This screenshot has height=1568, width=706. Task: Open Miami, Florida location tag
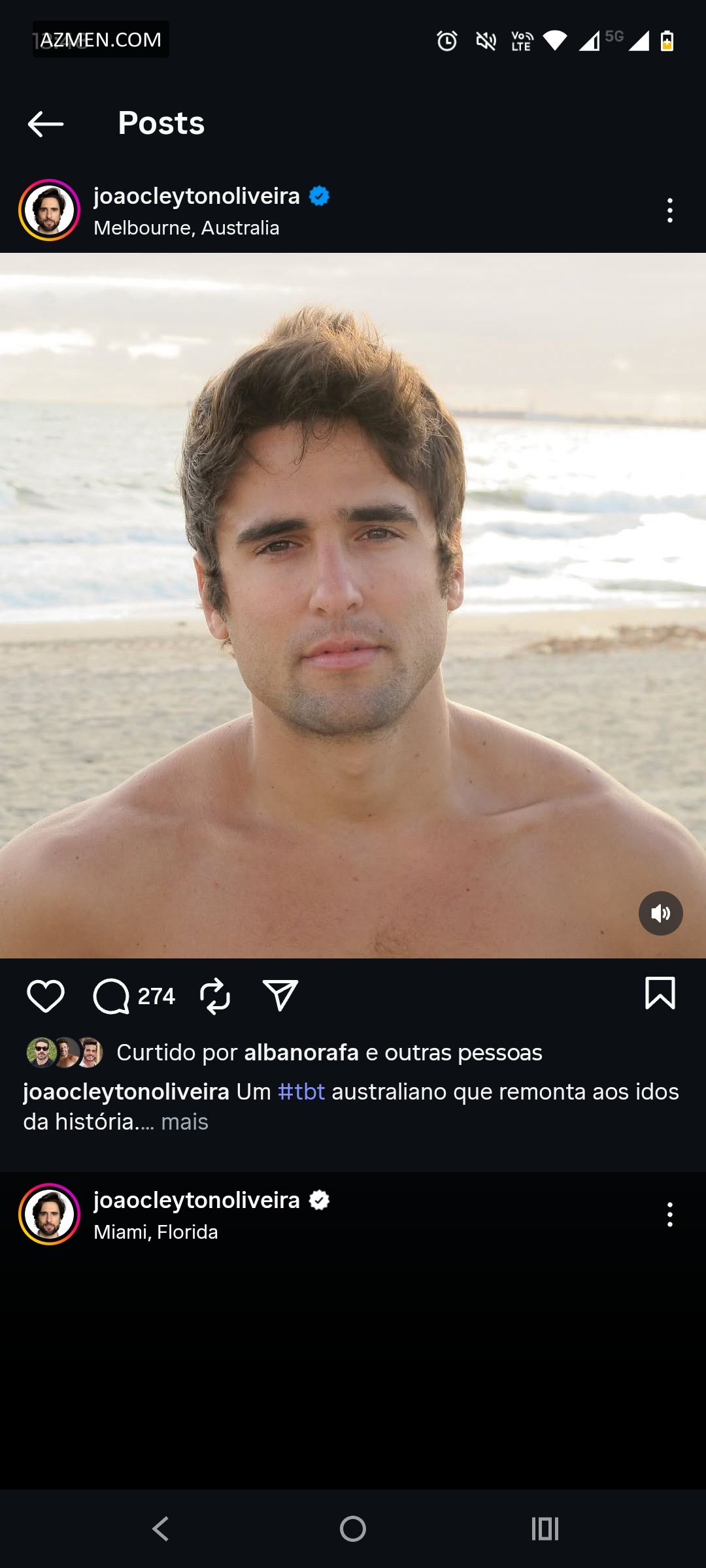[156, 1232]
